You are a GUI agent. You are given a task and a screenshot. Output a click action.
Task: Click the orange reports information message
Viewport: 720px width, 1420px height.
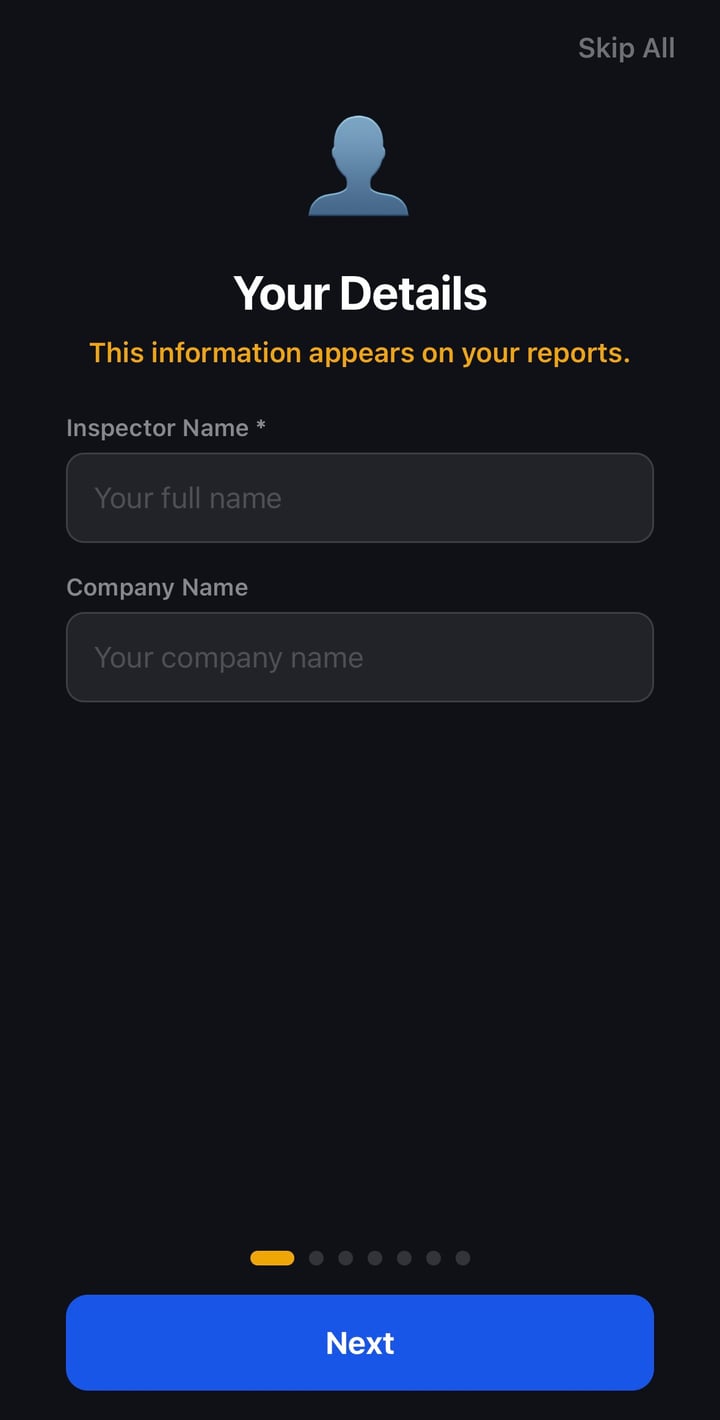[360, 353]
